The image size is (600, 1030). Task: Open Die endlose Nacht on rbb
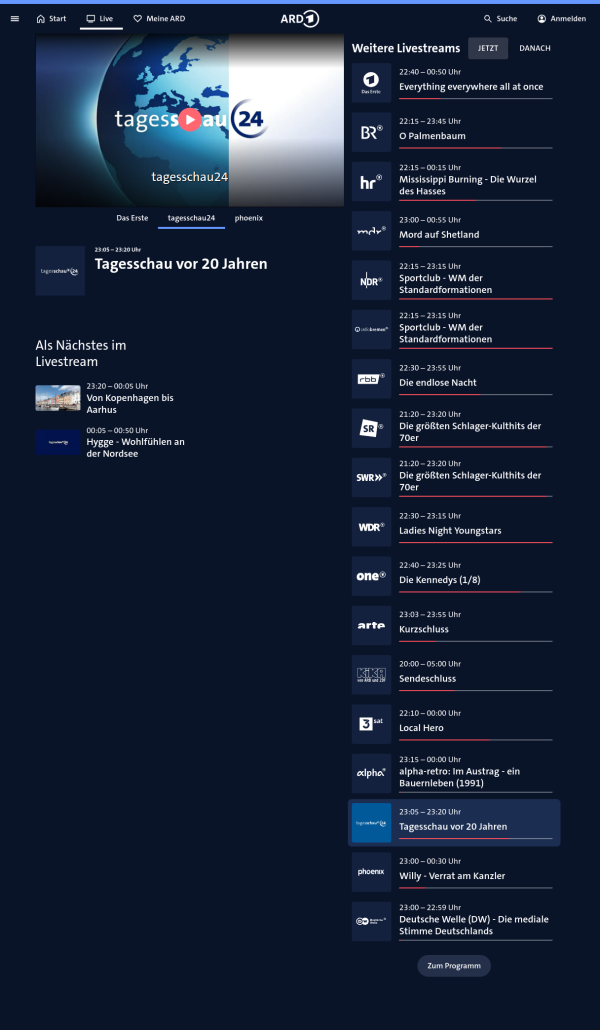[x=438, y=382]
